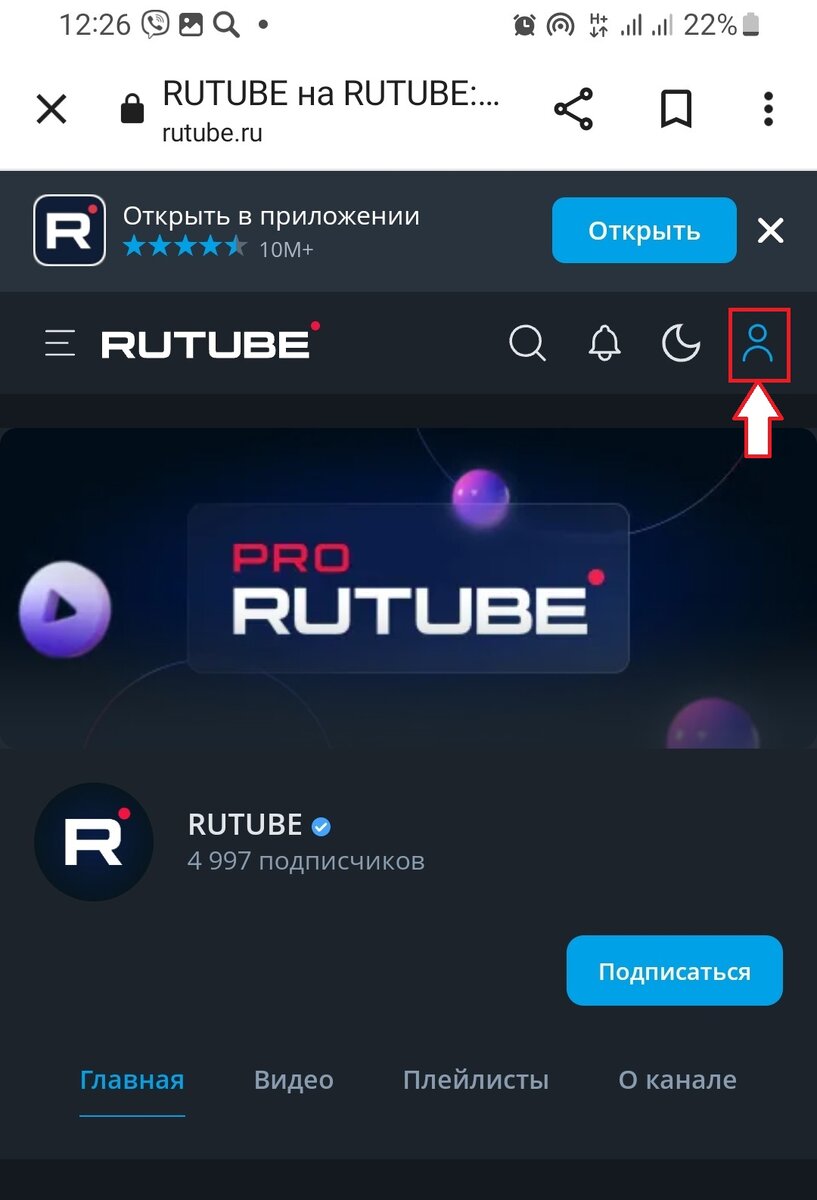This screenshot has height=1200, width=817.
Task: Switch to the Видео tab
Action: (293, 1080)
